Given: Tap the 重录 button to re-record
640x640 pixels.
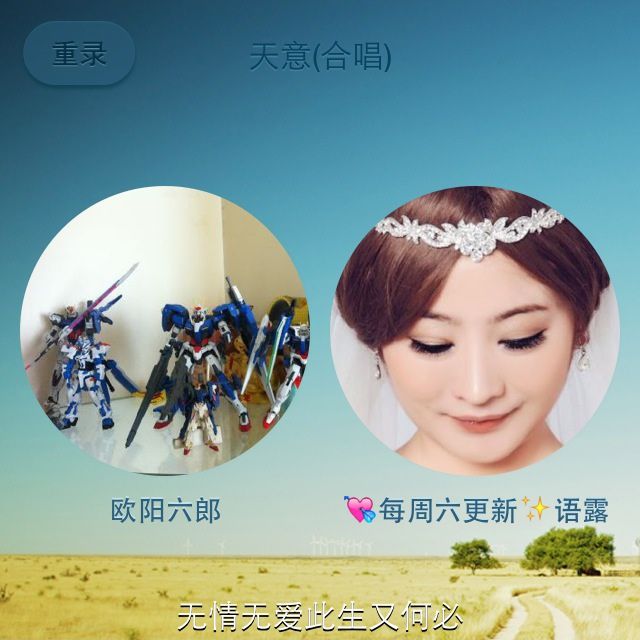Looking at the screenshot, I should (79, 53).
